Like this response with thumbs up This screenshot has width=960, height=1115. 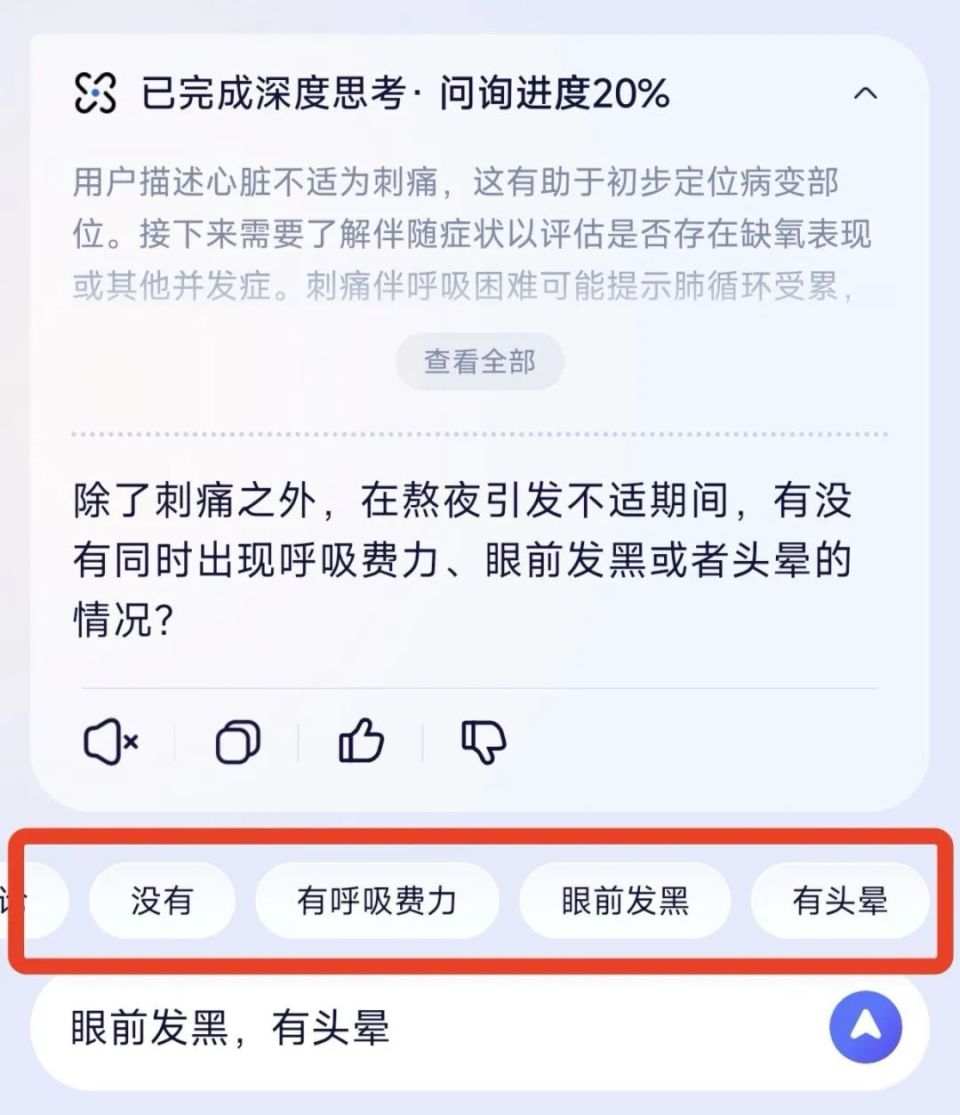tap(361, 743)
